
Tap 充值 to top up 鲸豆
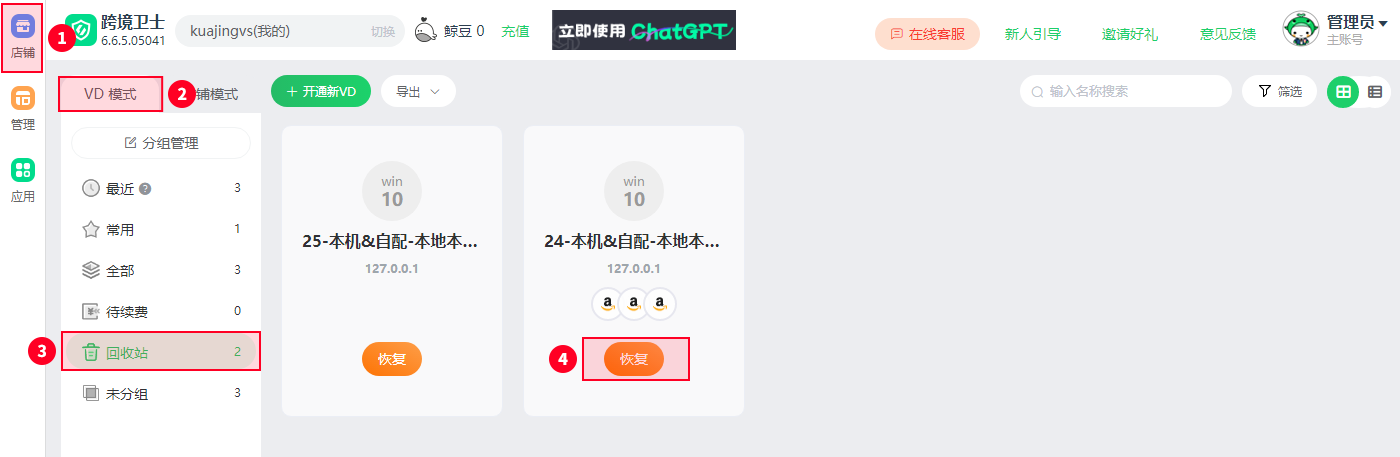tap(515, 31)
